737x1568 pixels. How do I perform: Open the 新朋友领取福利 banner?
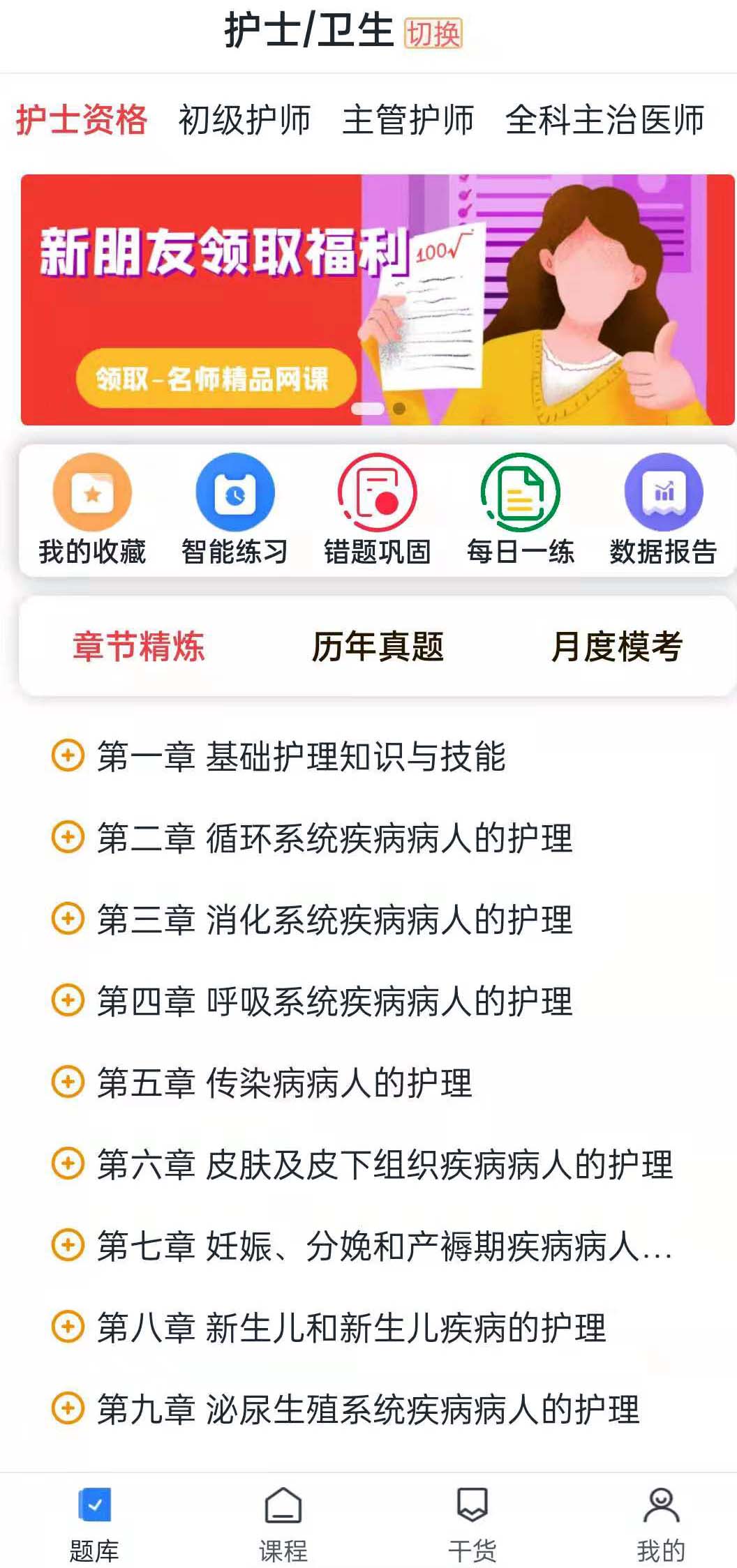(x=377, y=300)
